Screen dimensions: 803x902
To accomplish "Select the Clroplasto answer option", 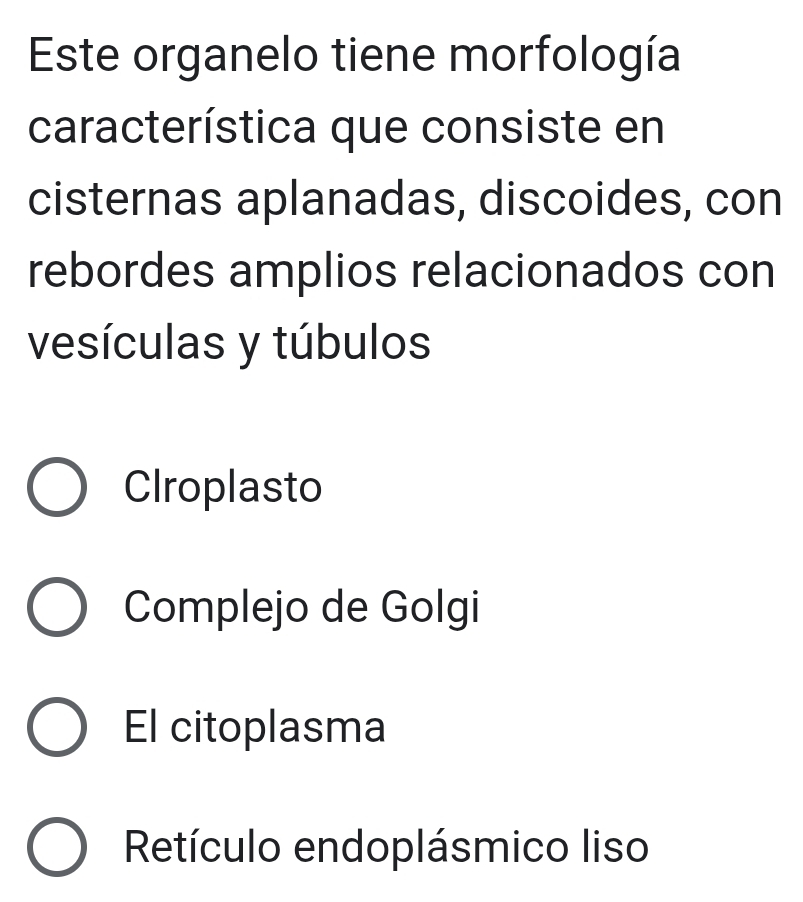I will (56, 488).
